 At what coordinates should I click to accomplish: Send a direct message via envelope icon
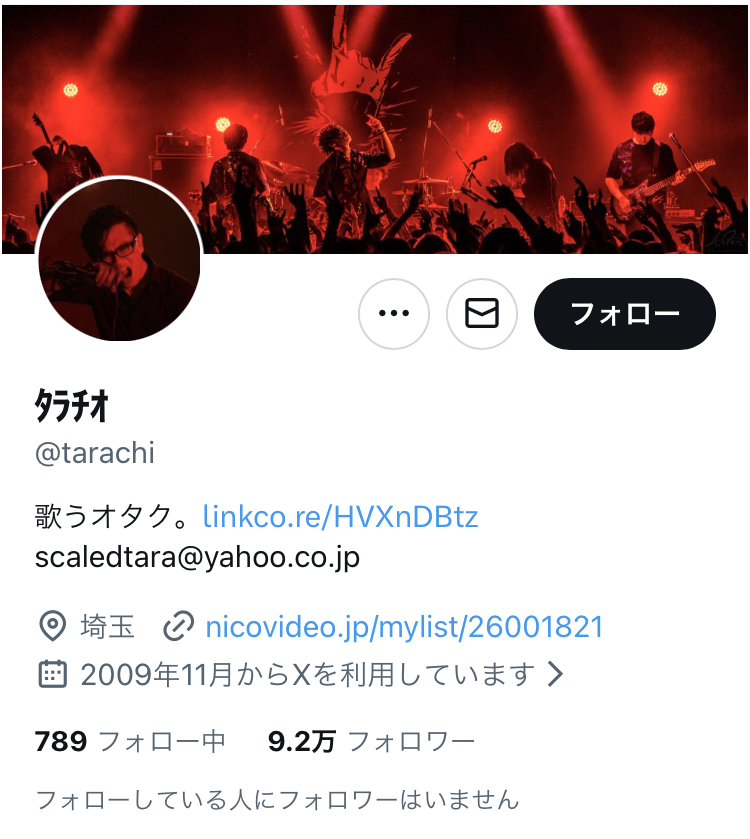point(482,314)
